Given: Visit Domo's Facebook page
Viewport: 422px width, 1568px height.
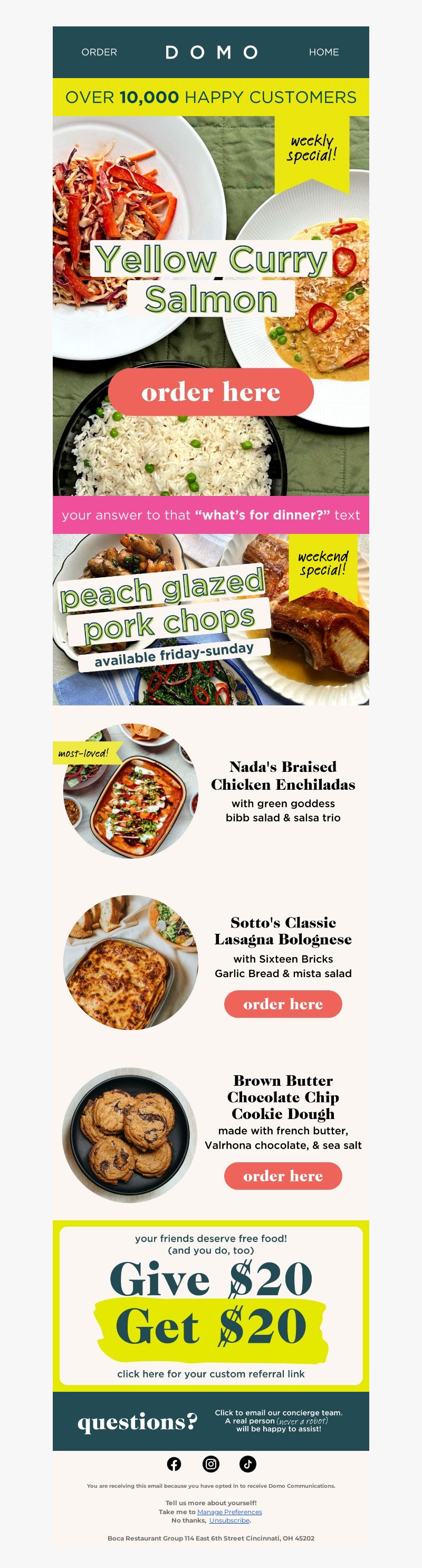Looking at the screenshot, I should (x=174, y=1464).
